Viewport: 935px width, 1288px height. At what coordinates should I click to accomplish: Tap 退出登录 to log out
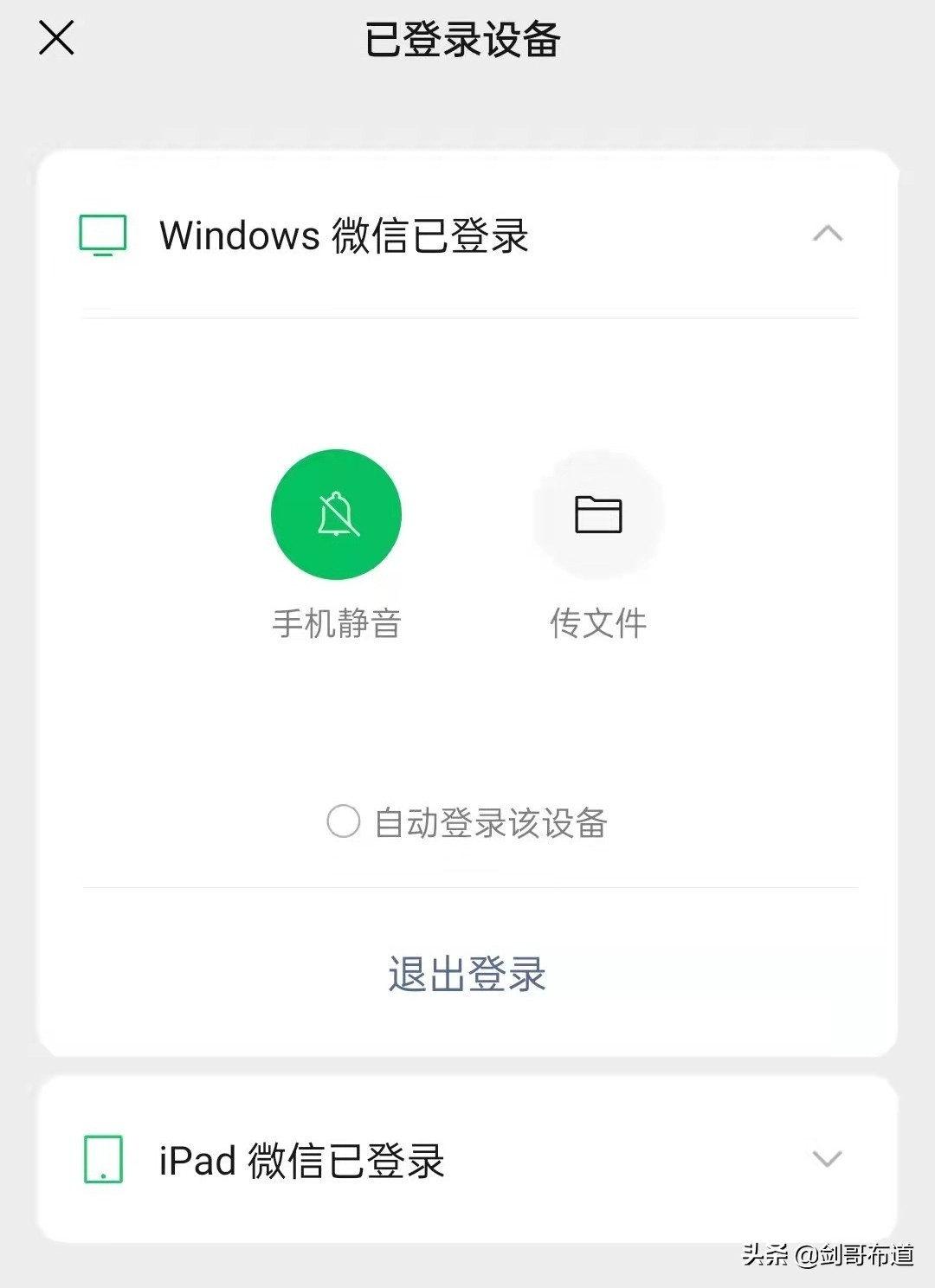(467, 975)
